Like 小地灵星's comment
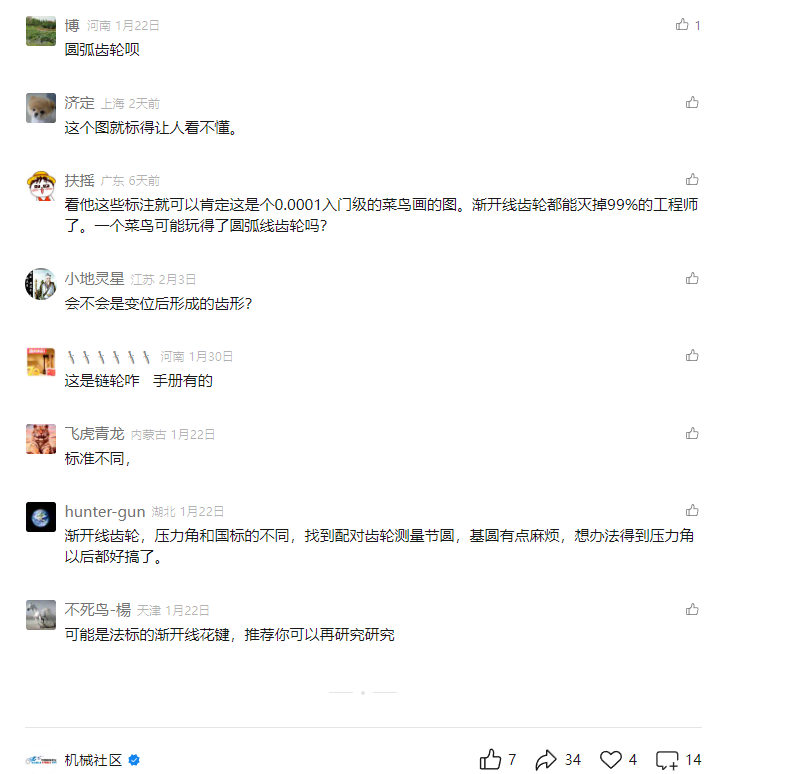 pyautogui.click(x=692, y=278)
